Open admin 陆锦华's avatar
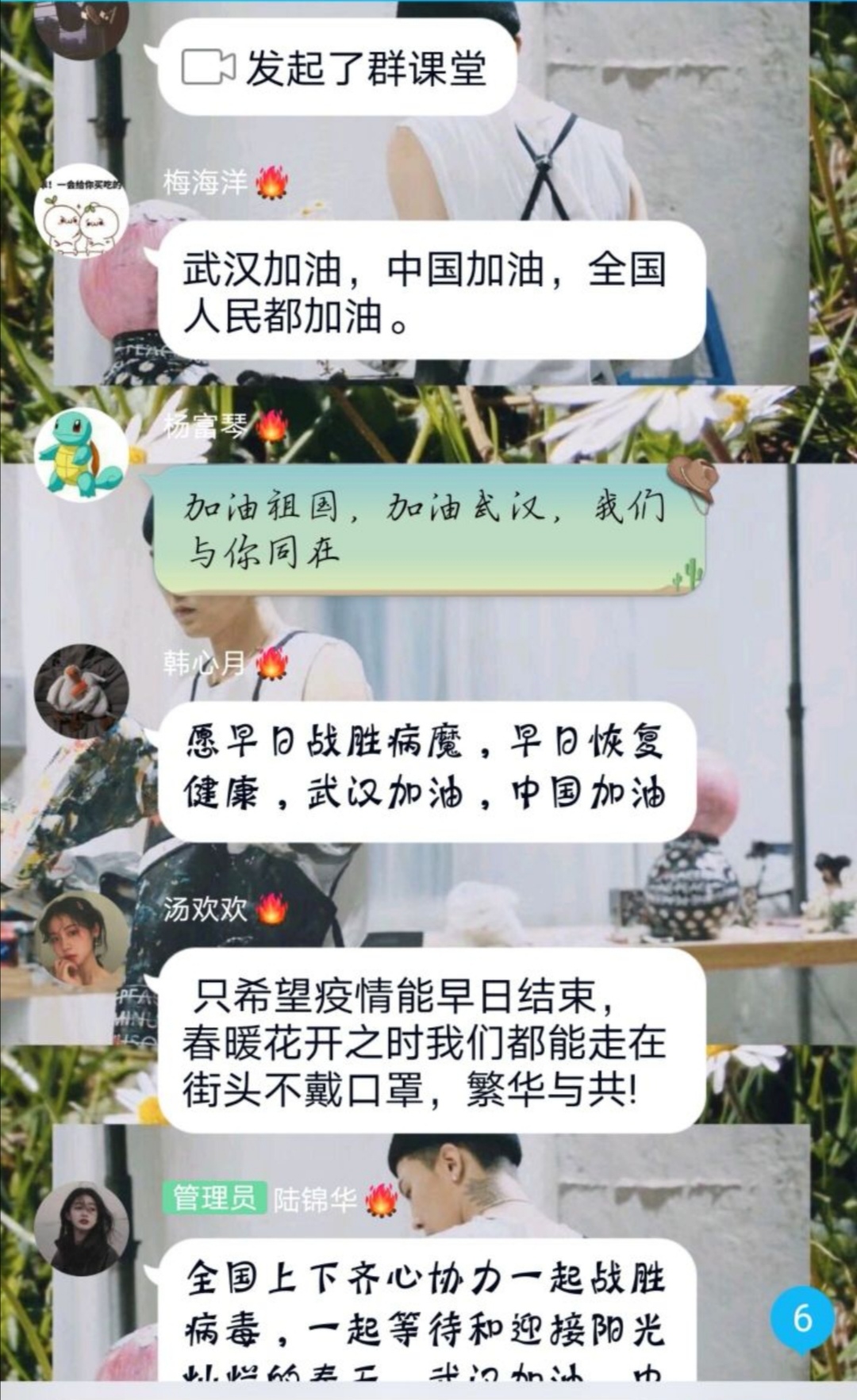The width and height of the screenshot is (857, 1400). tap(81, 1227)
